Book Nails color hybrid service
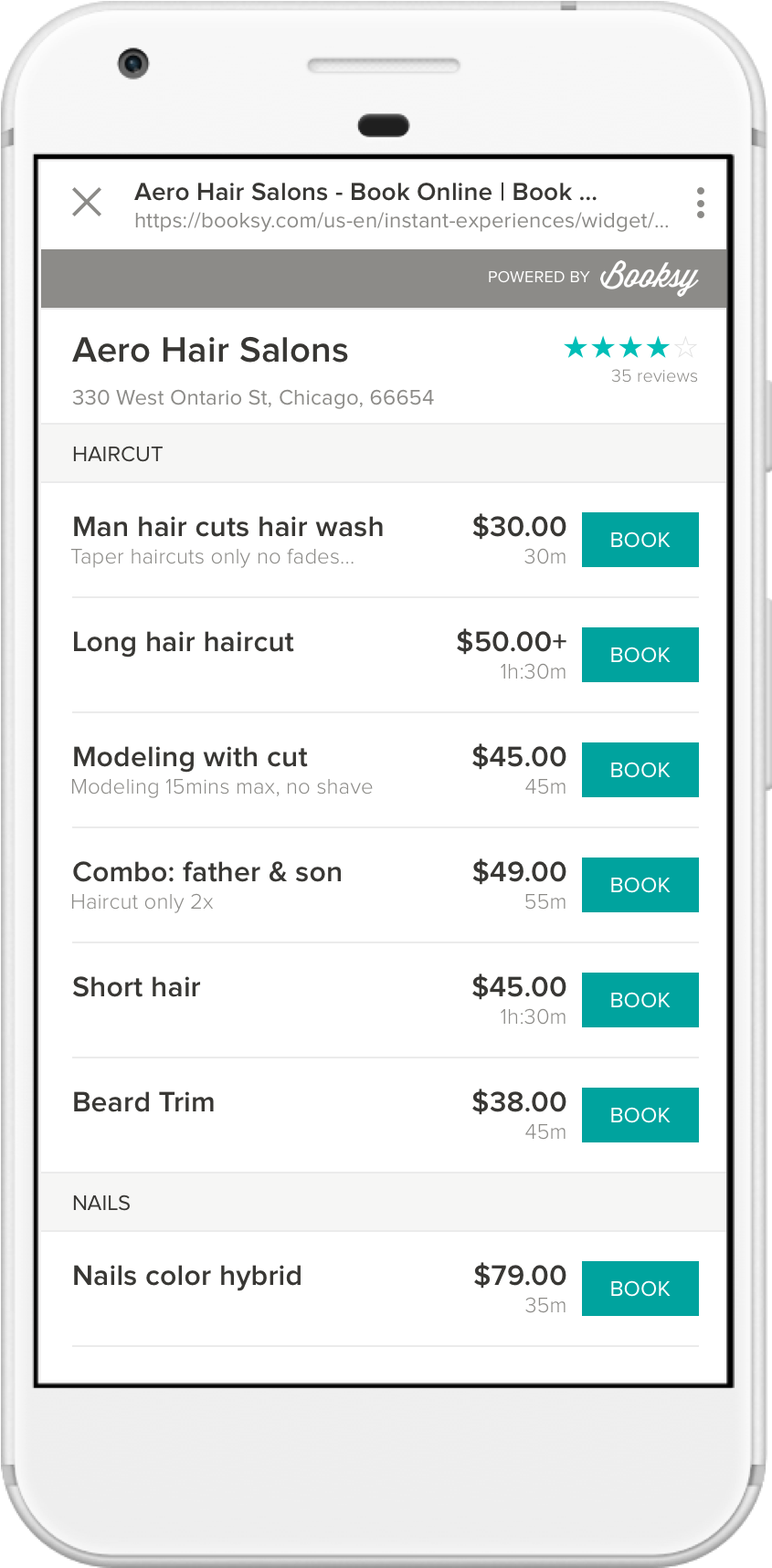Screen dimensions: 772x1568 (x=640, y=1289)
